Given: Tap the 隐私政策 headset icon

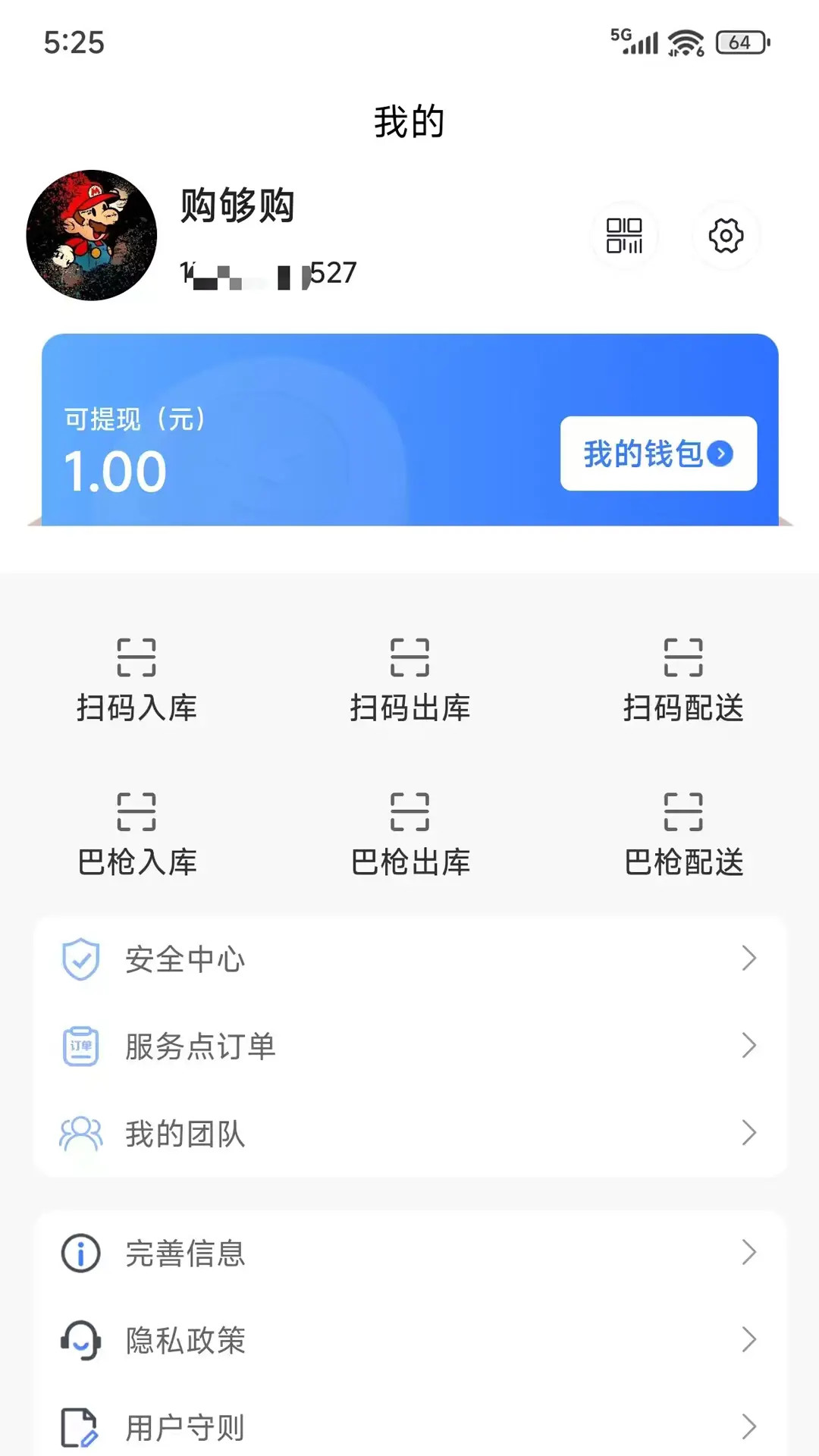Looking at the screenshot, I should (81, 1338).
